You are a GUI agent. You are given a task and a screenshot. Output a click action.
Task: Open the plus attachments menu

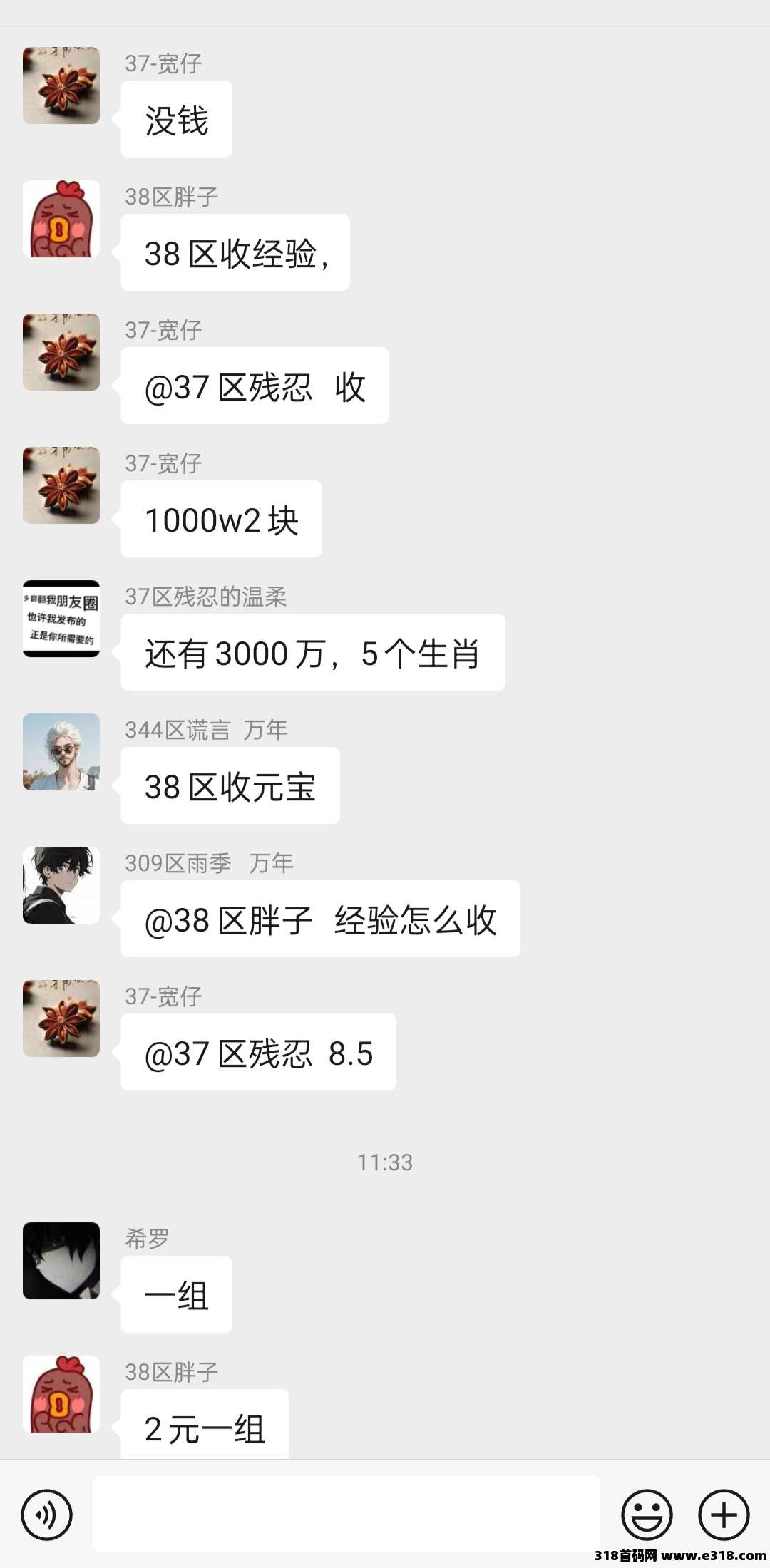[723, 1515]
